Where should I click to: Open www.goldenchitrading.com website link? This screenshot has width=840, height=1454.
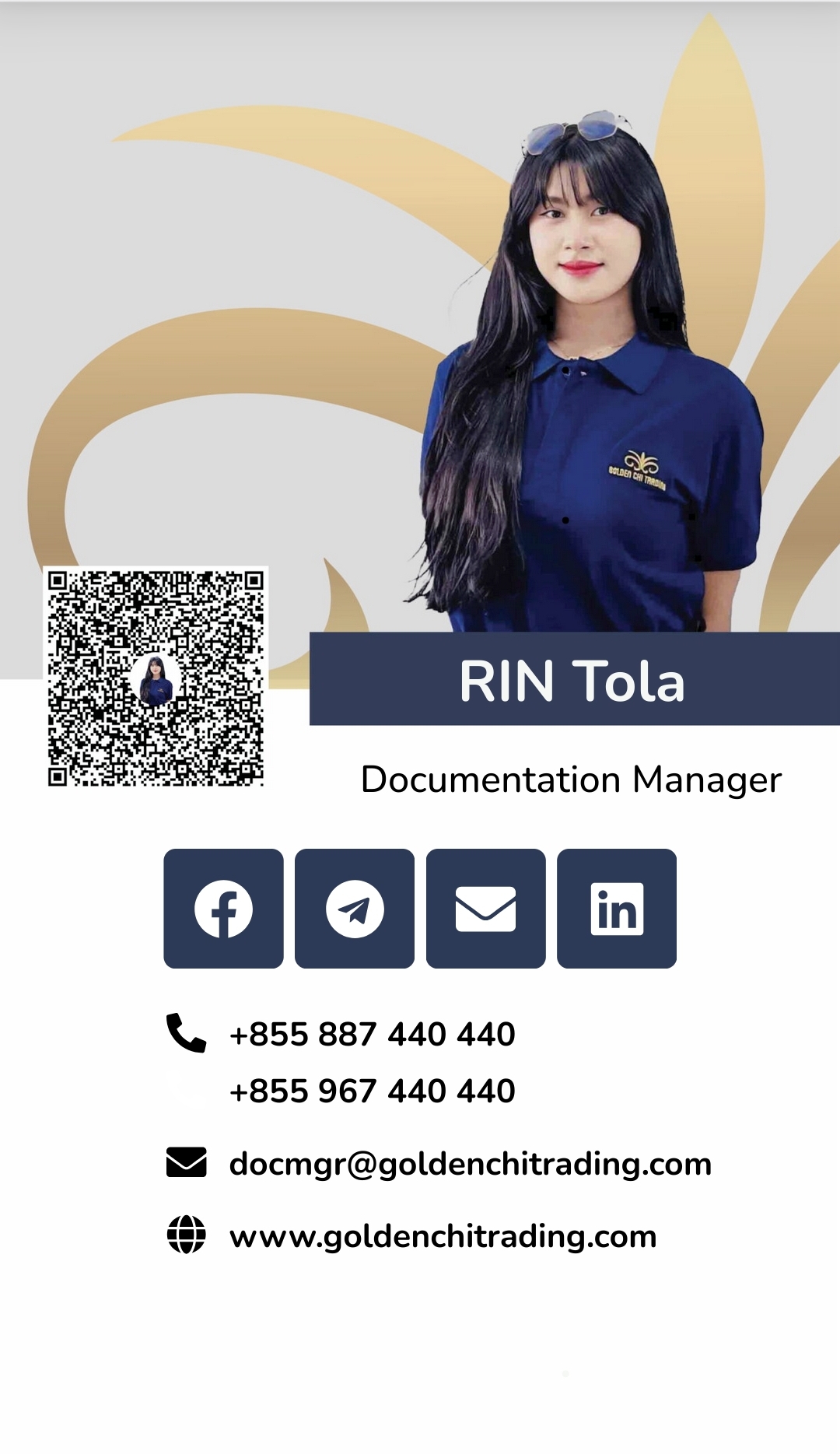(443, 1236)
